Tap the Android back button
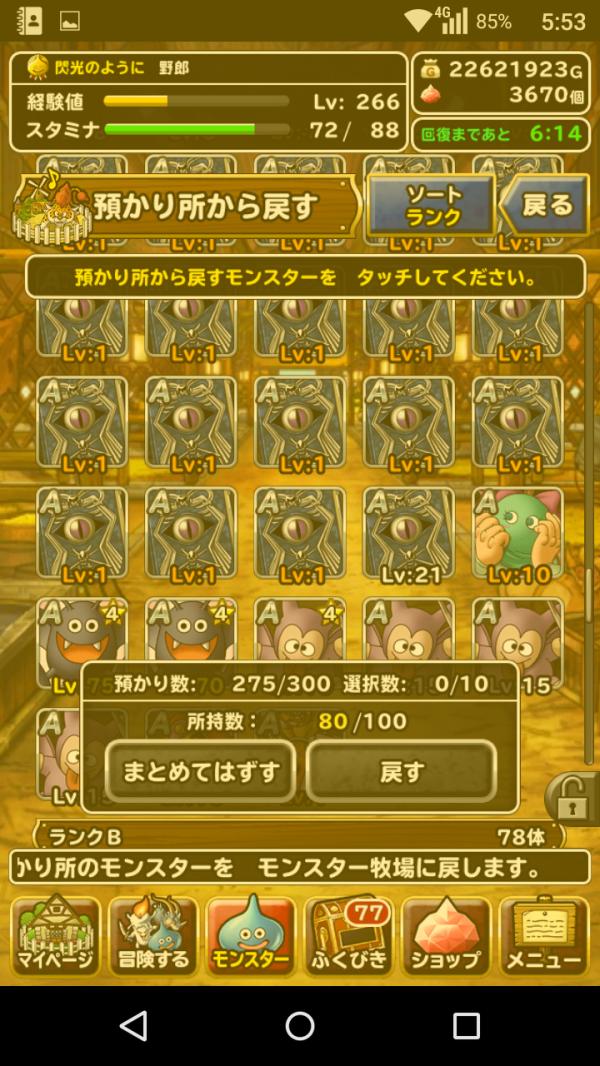 tap(133, 1026)
